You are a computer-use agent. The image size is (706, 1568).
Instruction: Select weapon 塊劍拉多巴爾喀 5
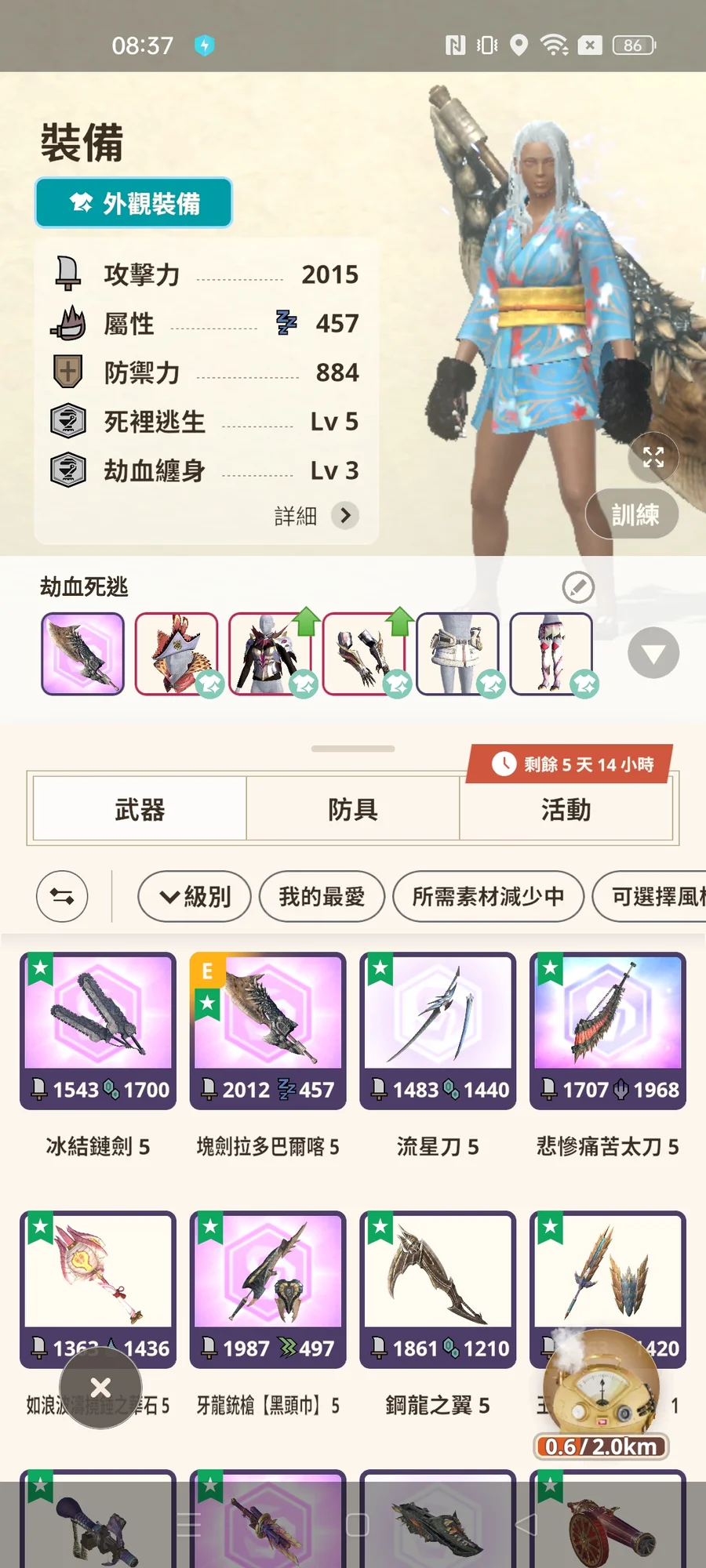click(267, 1031)
